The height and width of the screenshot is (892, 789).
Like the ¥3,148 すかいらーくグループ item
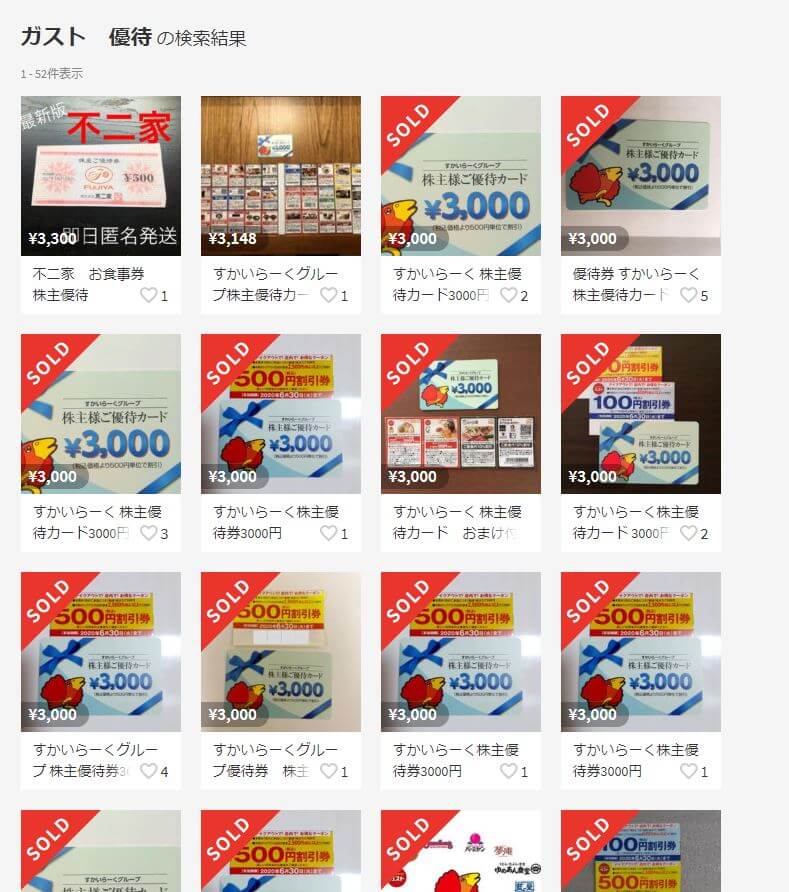(x=329, y=295)
